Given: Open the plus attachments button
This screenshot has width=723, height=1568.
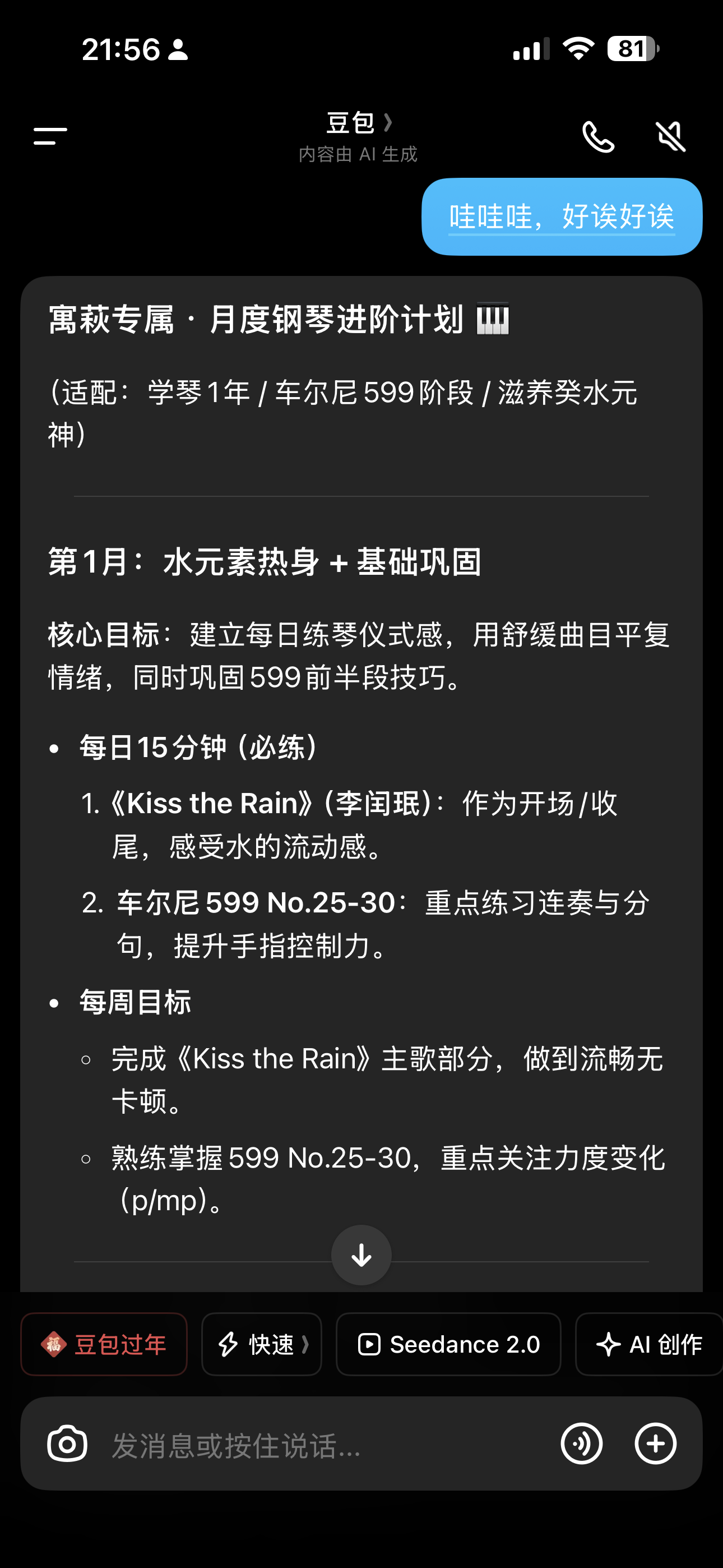Looking at the screenshot, I should (x=655, y=1443).
